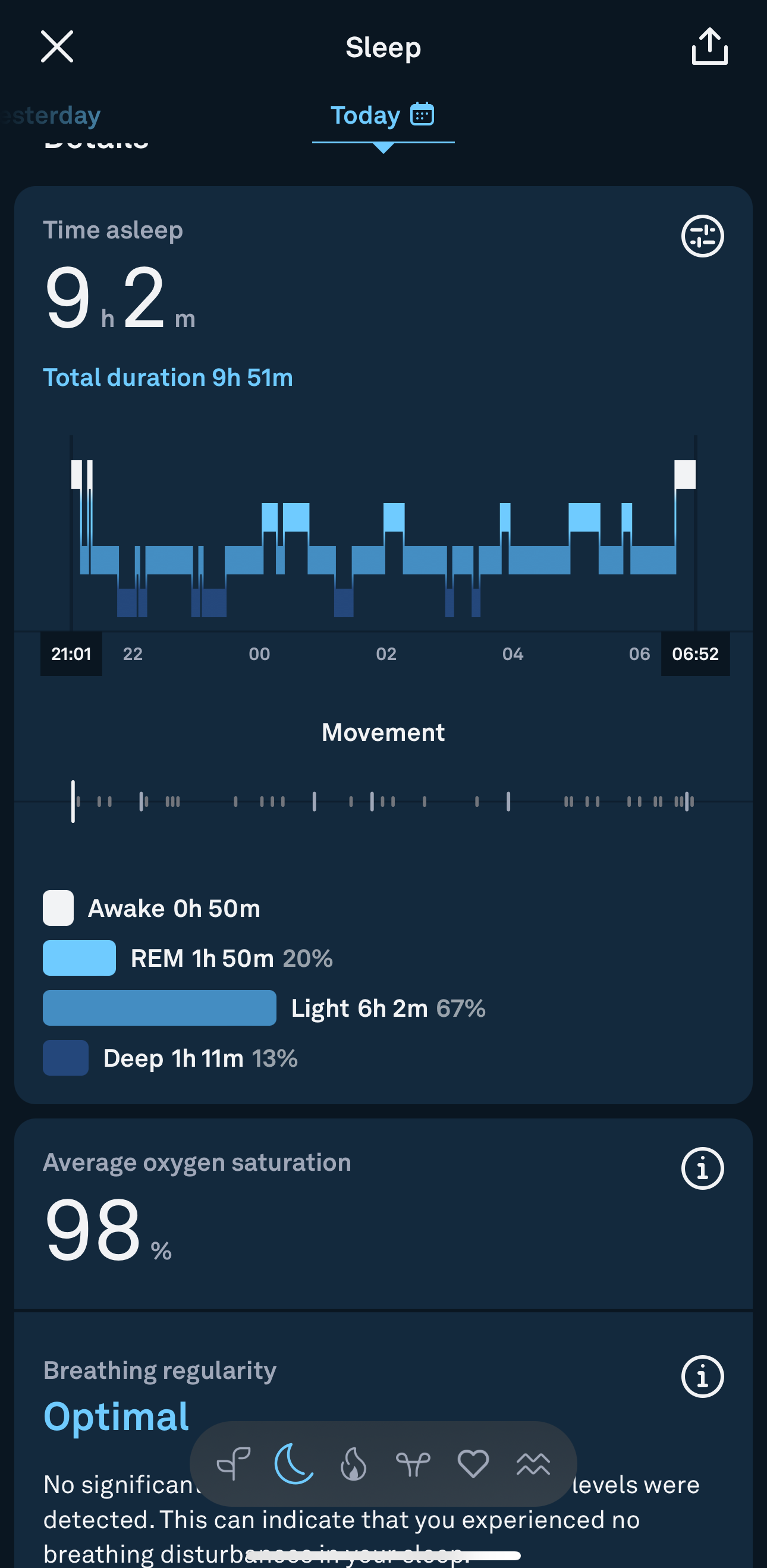This screenshot has width=767, height=1568.
Task: Share the sleep report
Action: (709, 46)
